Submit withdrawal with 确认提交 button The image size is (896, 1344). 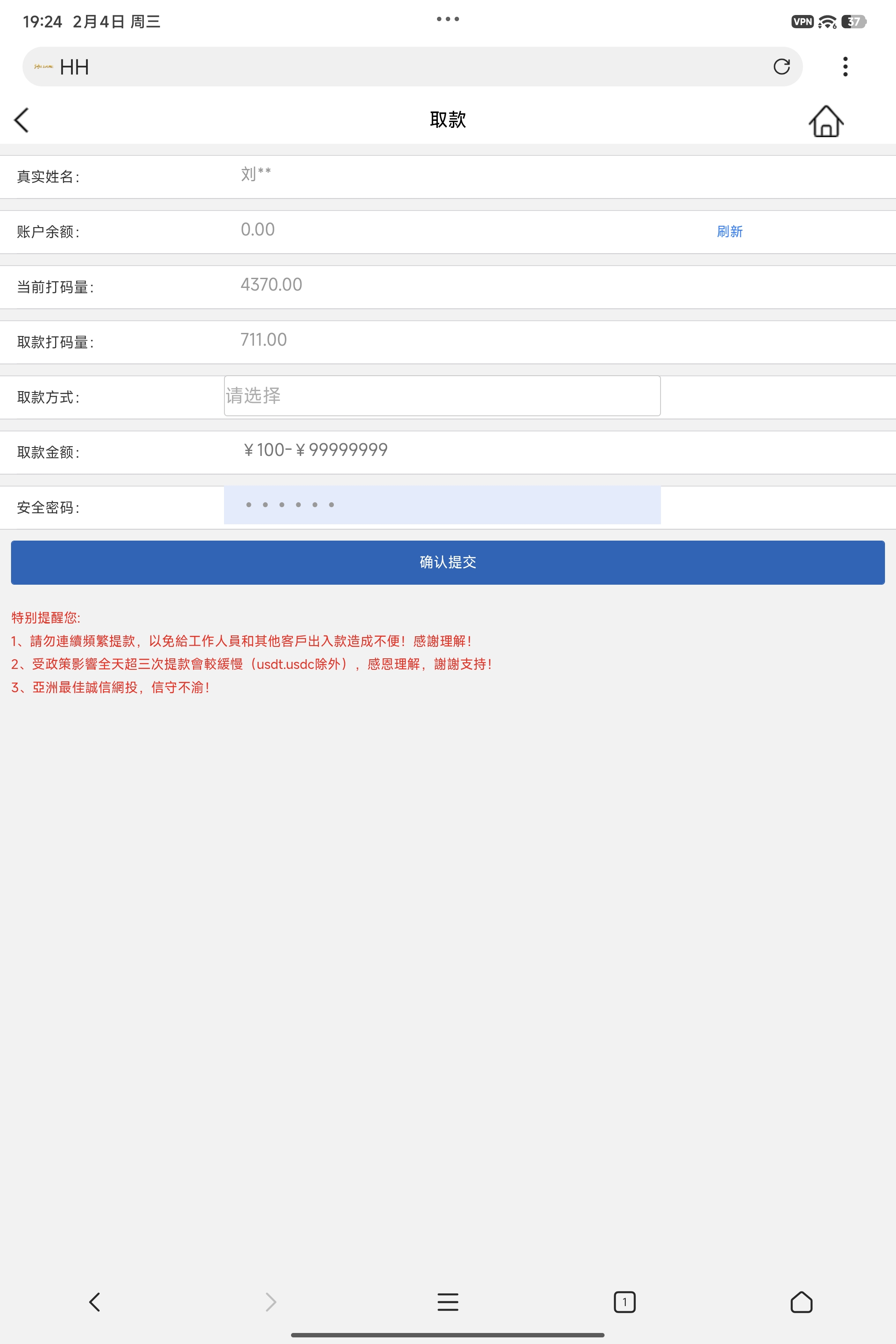tap(448, 562)
